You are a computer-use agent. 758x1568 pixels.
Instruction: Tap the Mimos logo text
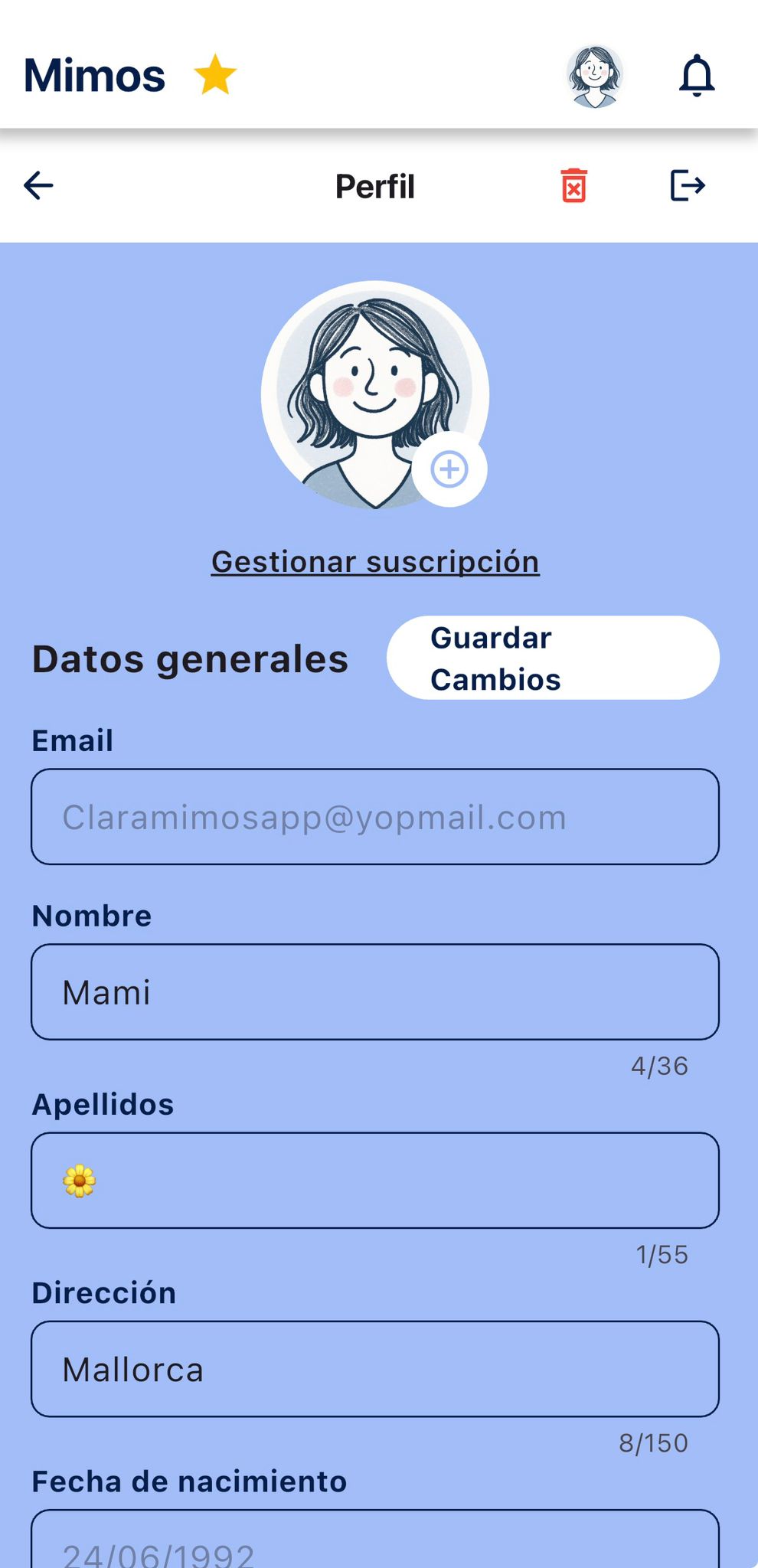pos(93,74)
